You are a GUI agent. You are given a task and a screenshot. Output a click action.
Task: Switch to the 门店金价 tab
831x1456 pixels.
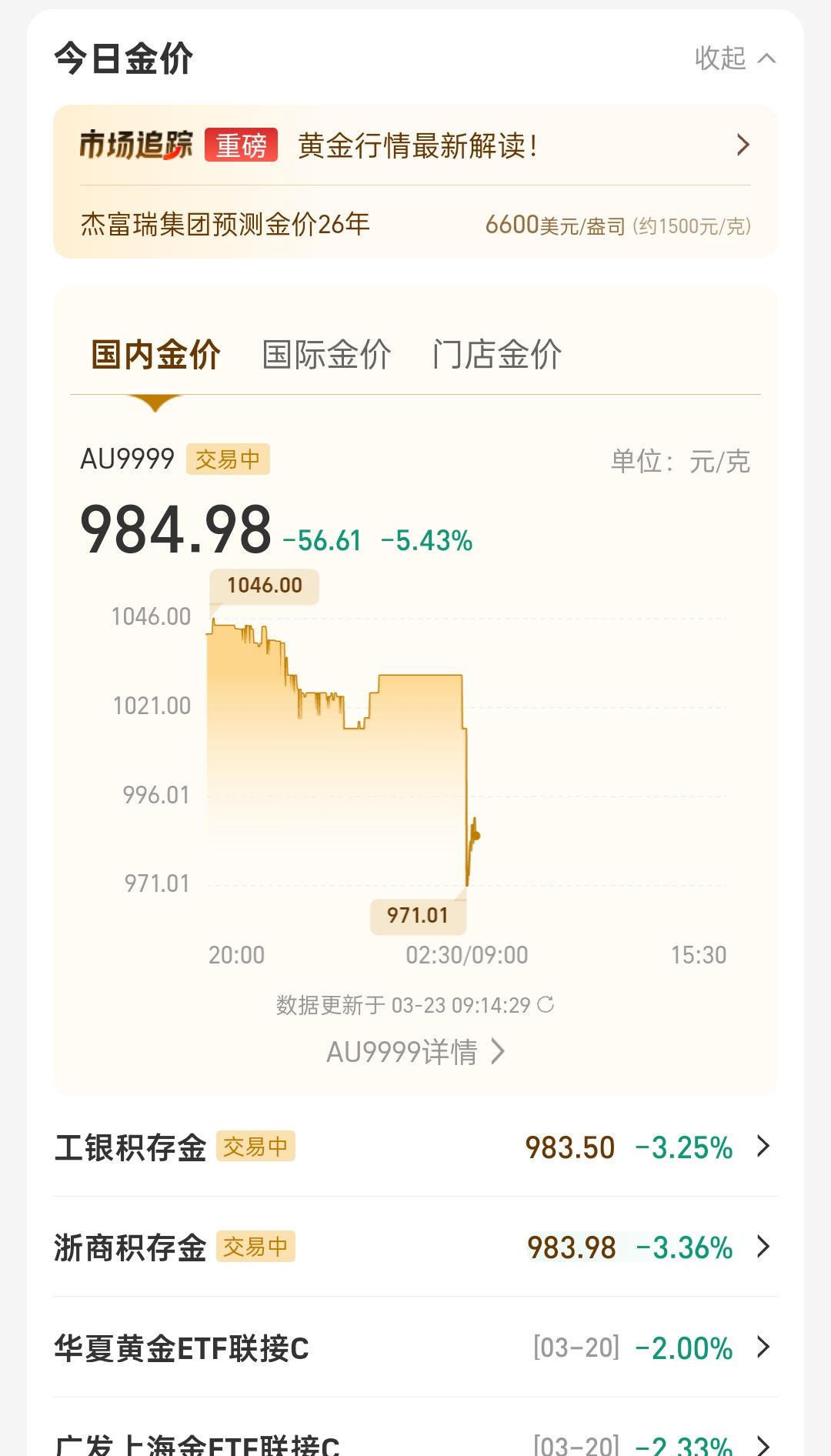point(497,356)
